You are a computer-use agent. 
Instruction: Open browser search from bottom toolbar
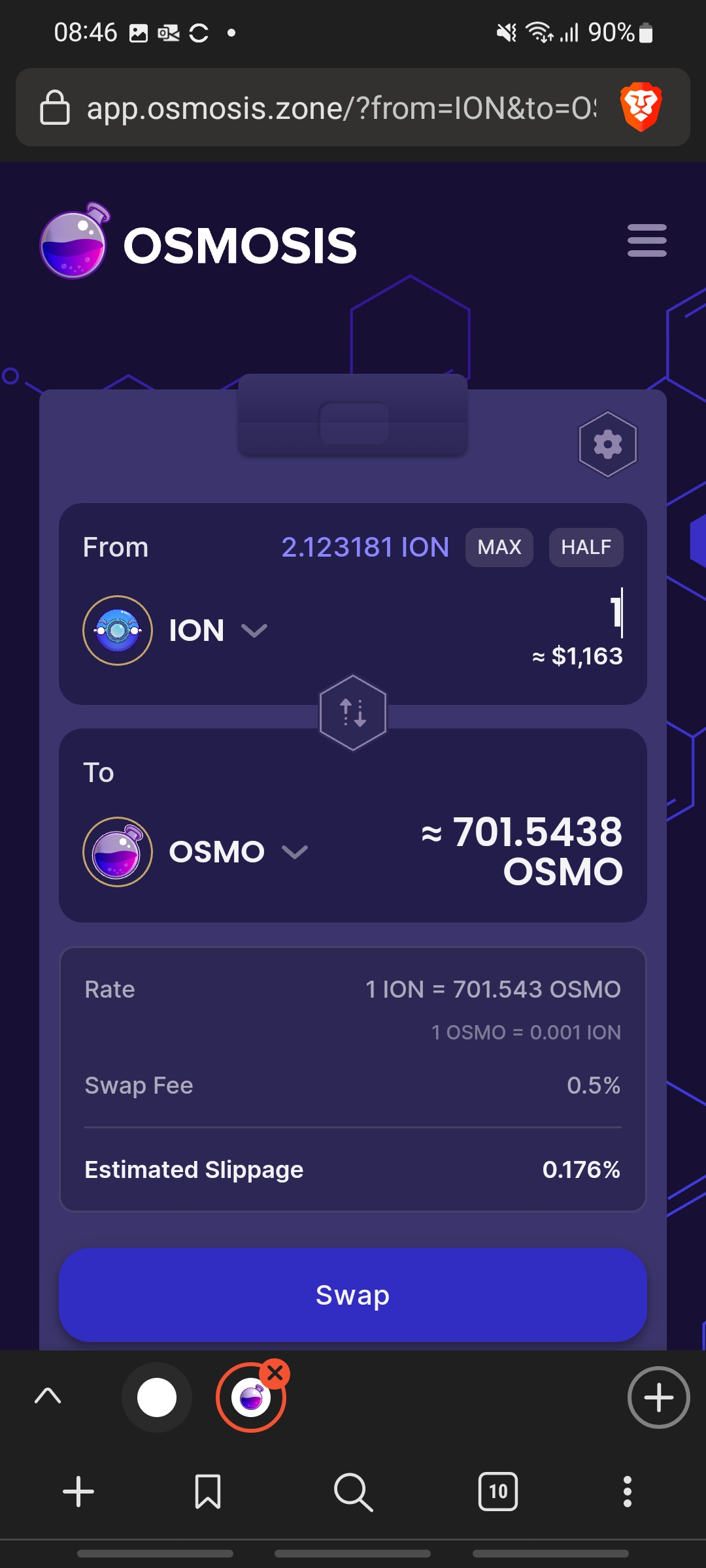pos(353,1492)
